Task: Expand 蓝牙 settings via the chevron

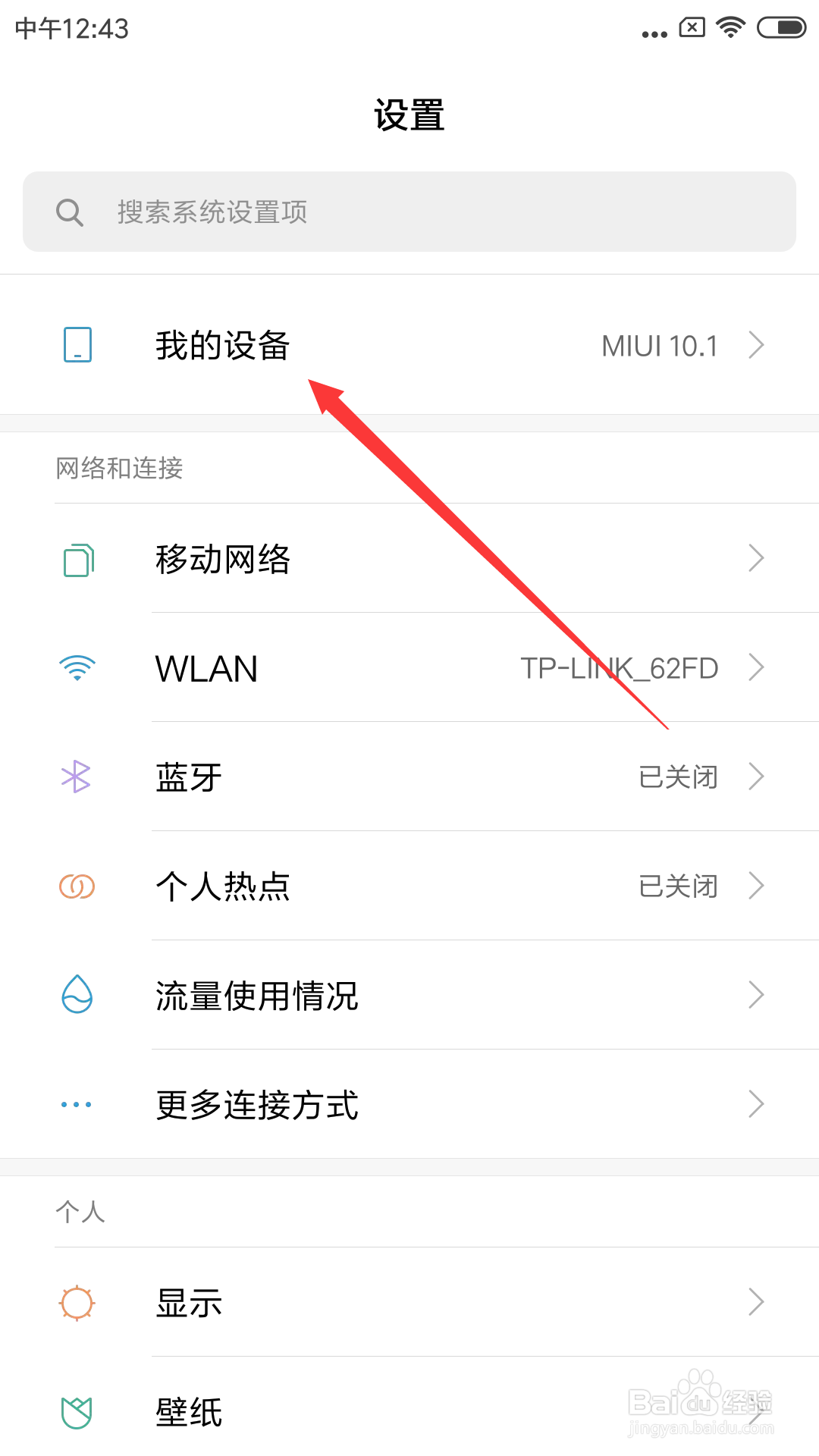Action: click(757, 777)
